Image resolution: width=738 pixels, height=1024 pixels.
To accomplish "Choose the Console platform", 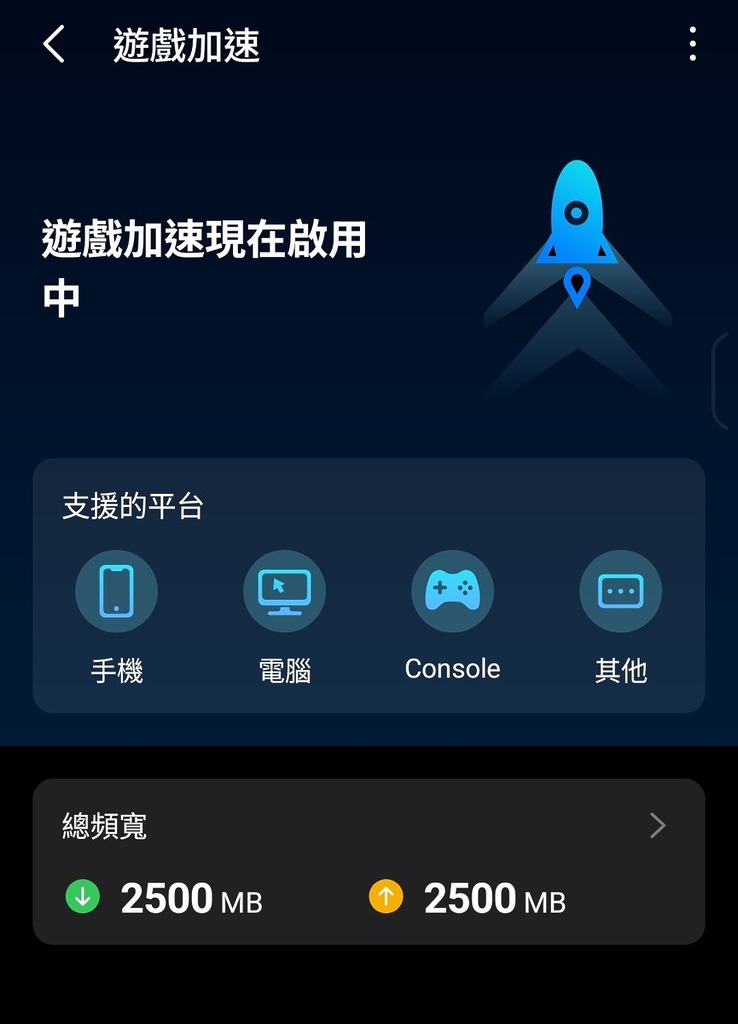I will 452,592.
